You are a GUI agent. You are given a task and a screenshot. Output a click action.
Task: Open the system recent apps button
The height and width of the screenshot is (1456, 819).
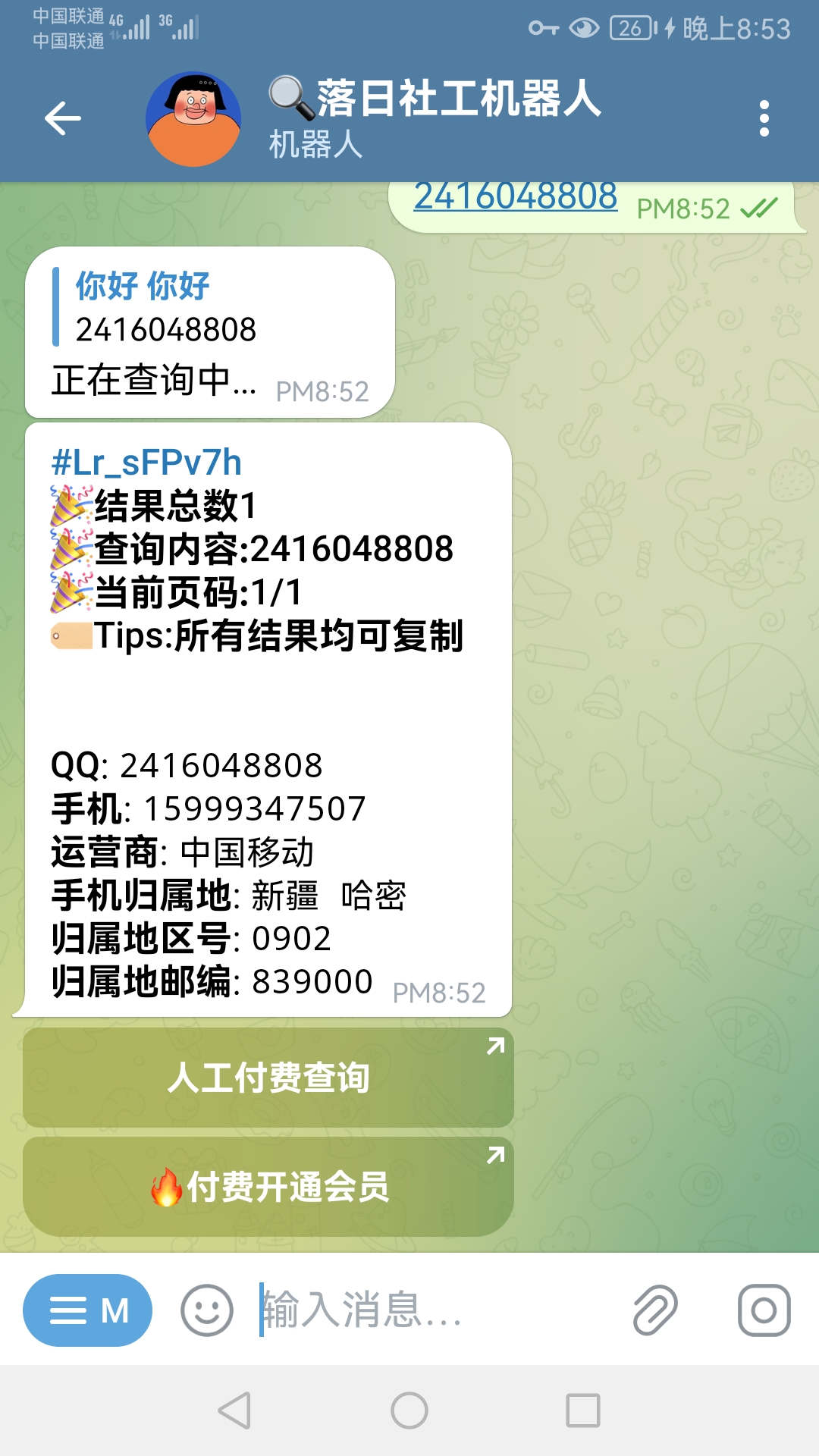(x=583, y=1410)
